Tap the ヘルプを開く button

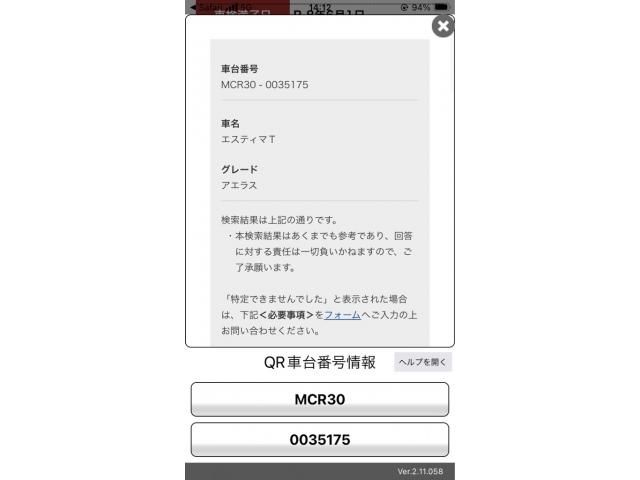coord(422,362)
